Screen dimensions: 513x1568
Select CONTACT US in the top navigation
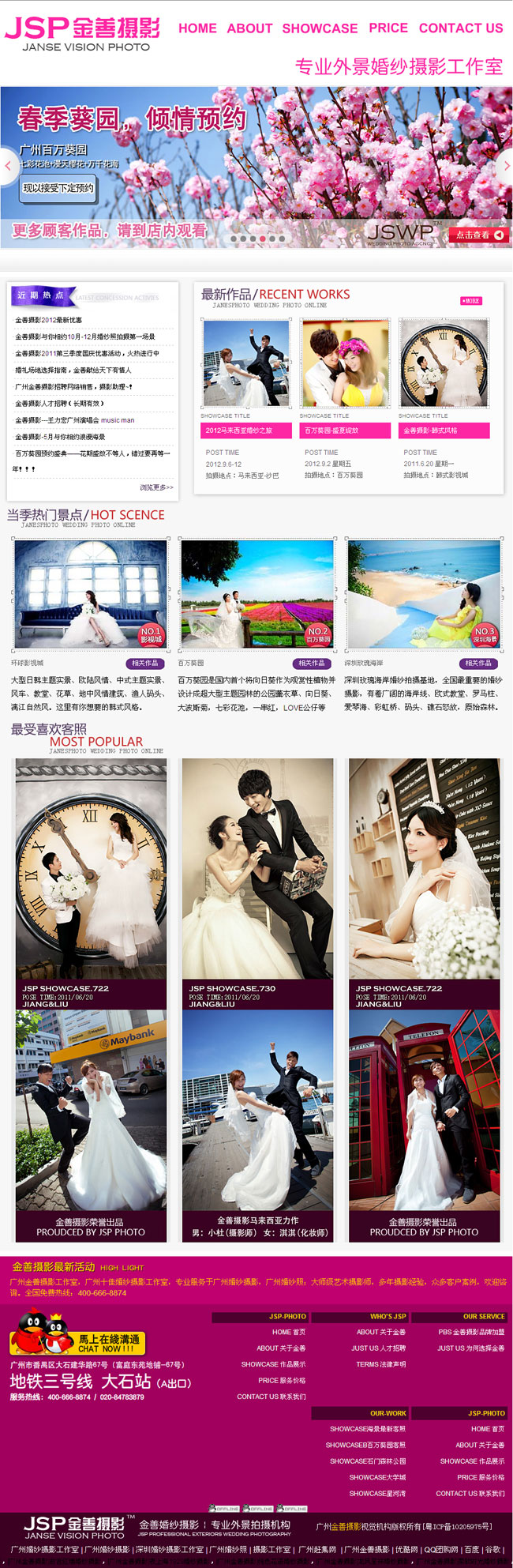[x=461, y=28]
